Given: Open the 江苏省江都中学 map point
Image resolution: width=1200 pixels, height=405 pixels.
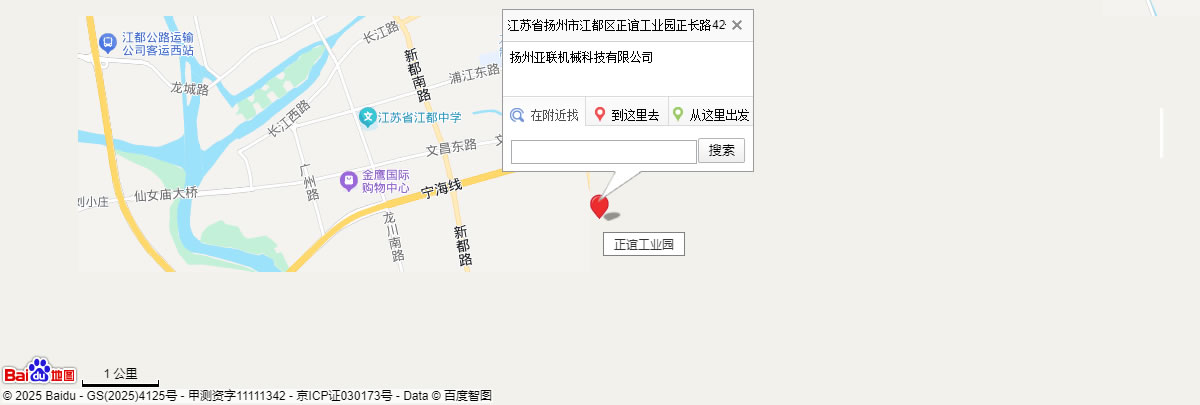Looking at the screenshot, I should pos(368,117).
